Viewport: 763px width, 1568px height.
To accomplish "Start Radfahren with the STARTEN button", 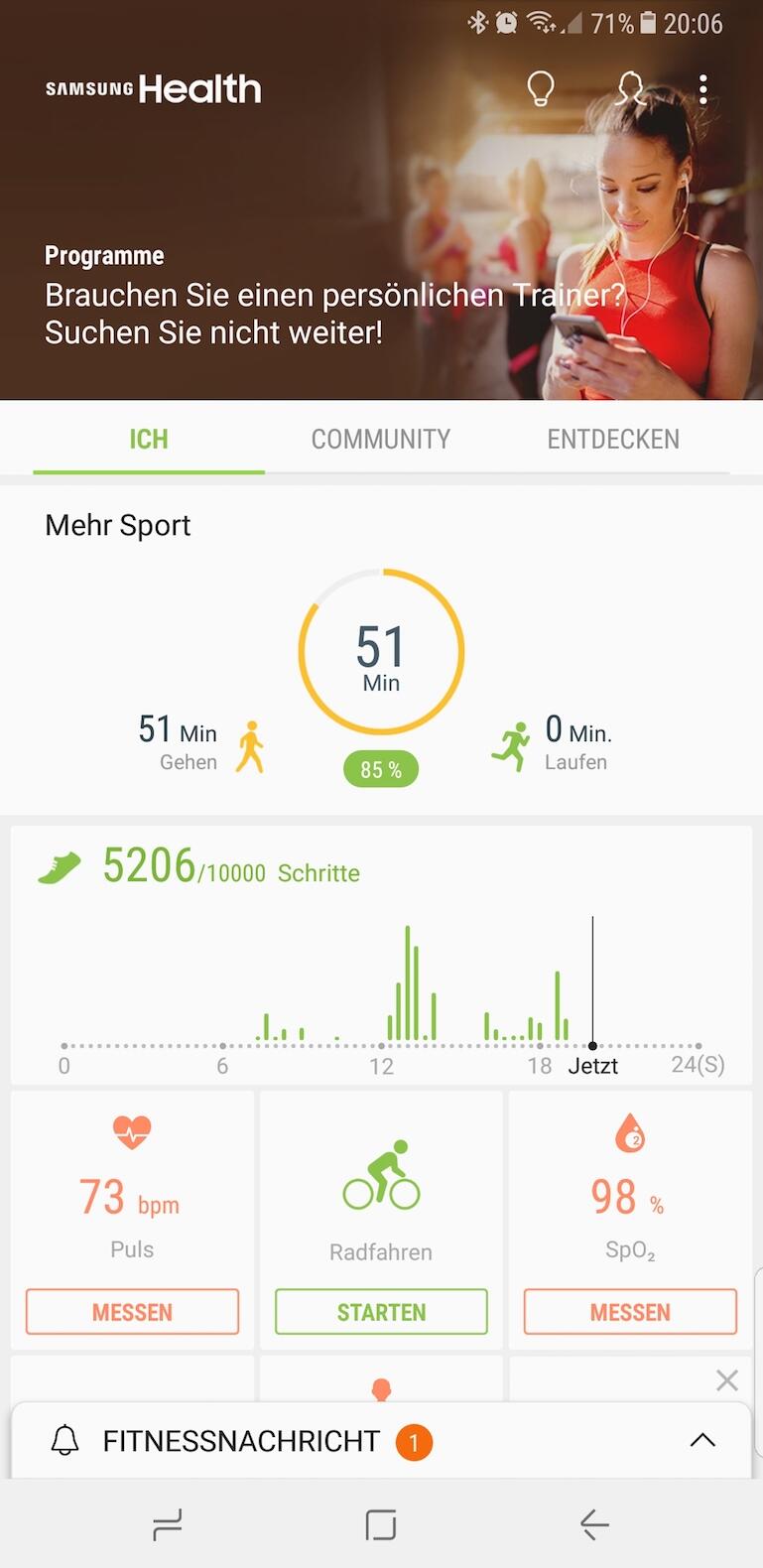I will pos(381,1312).
